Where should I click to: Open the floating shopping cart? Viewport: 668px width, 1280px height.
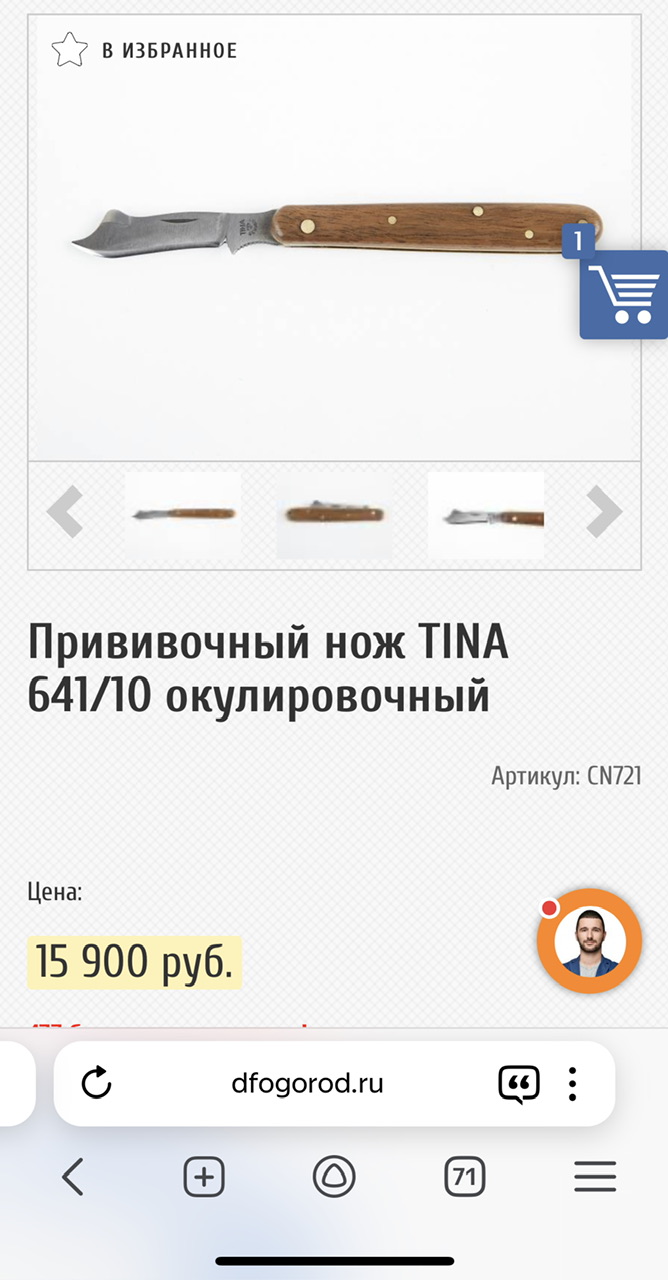(x=624, y=295)
